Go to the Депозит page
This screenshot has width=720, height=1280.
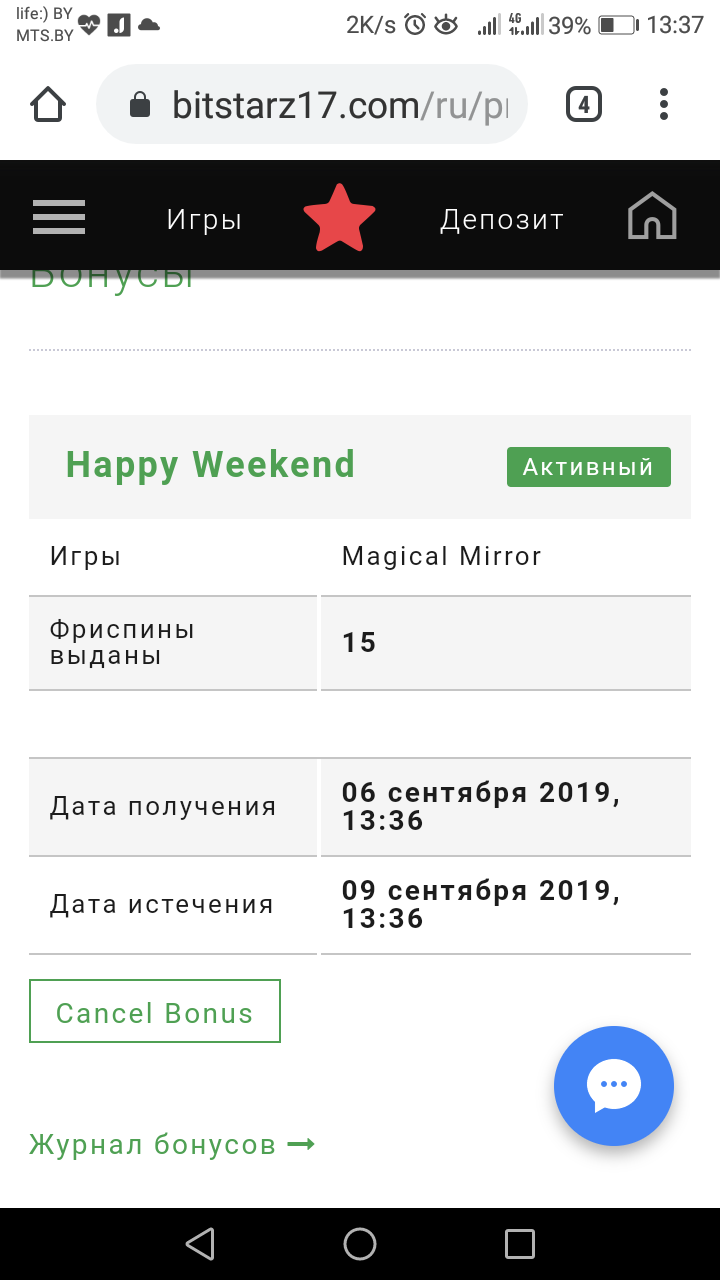tap(502, 220)
